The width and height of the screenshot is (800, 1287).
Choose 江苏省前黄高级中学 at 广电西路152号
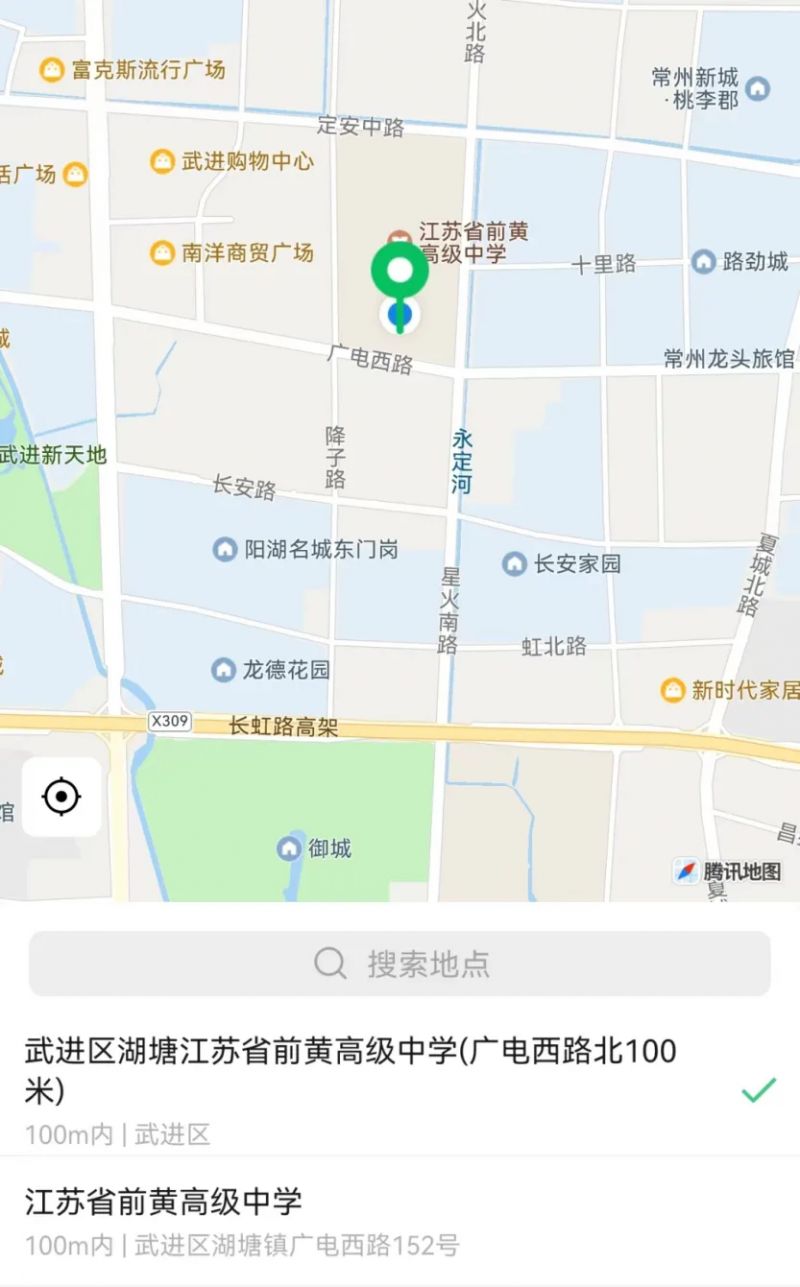click(x=400, y=1220)
